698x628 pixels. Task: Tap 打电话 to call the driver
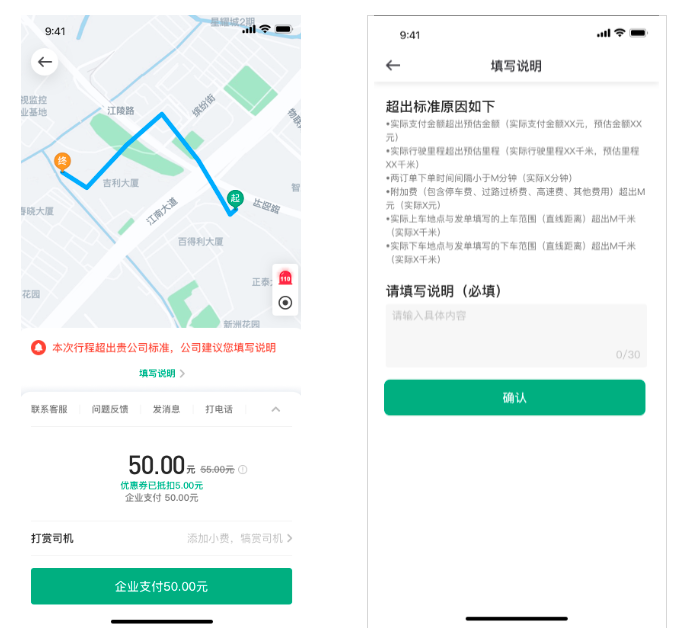click(x=219, y=409)
